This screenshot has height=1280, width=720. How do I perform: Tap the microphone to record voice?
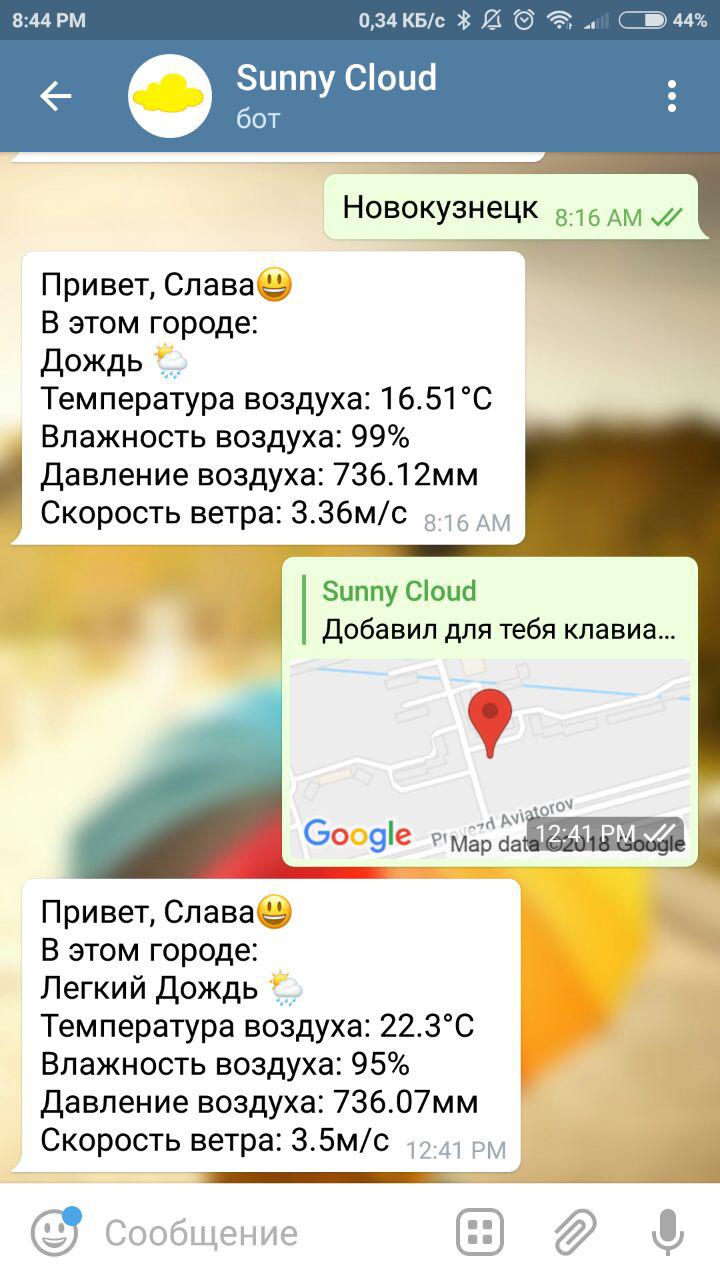(x=667, y=1232)
